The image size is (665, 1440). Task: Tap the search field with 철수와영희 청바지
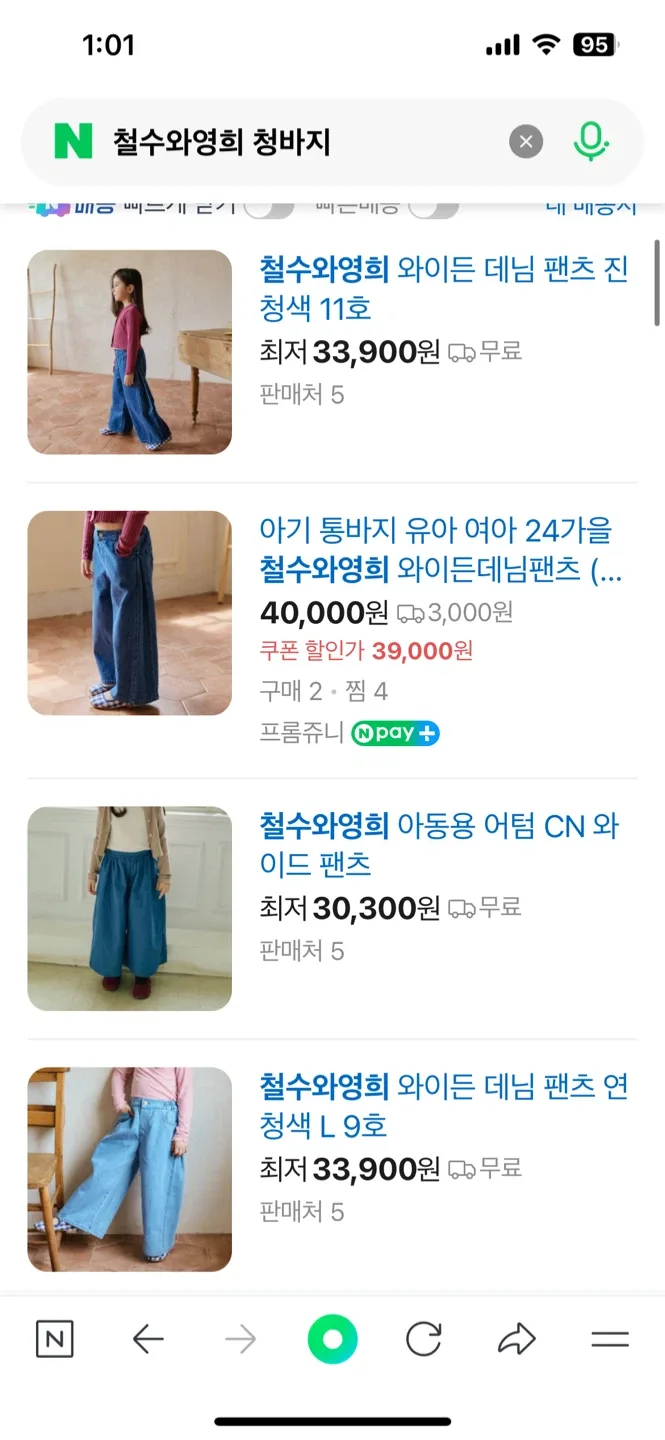tap(300, 142)
